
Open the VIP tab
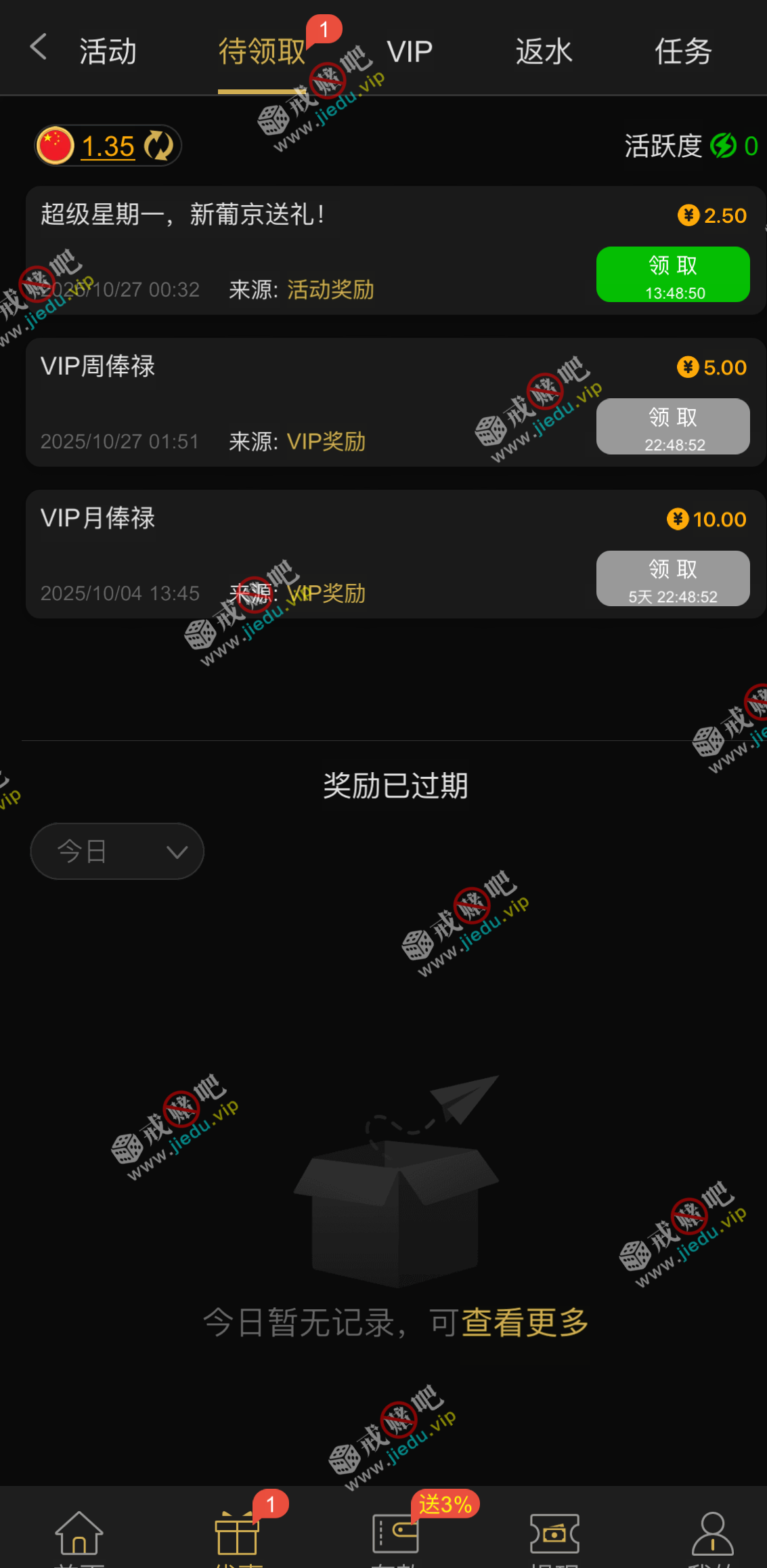(409, 51)
